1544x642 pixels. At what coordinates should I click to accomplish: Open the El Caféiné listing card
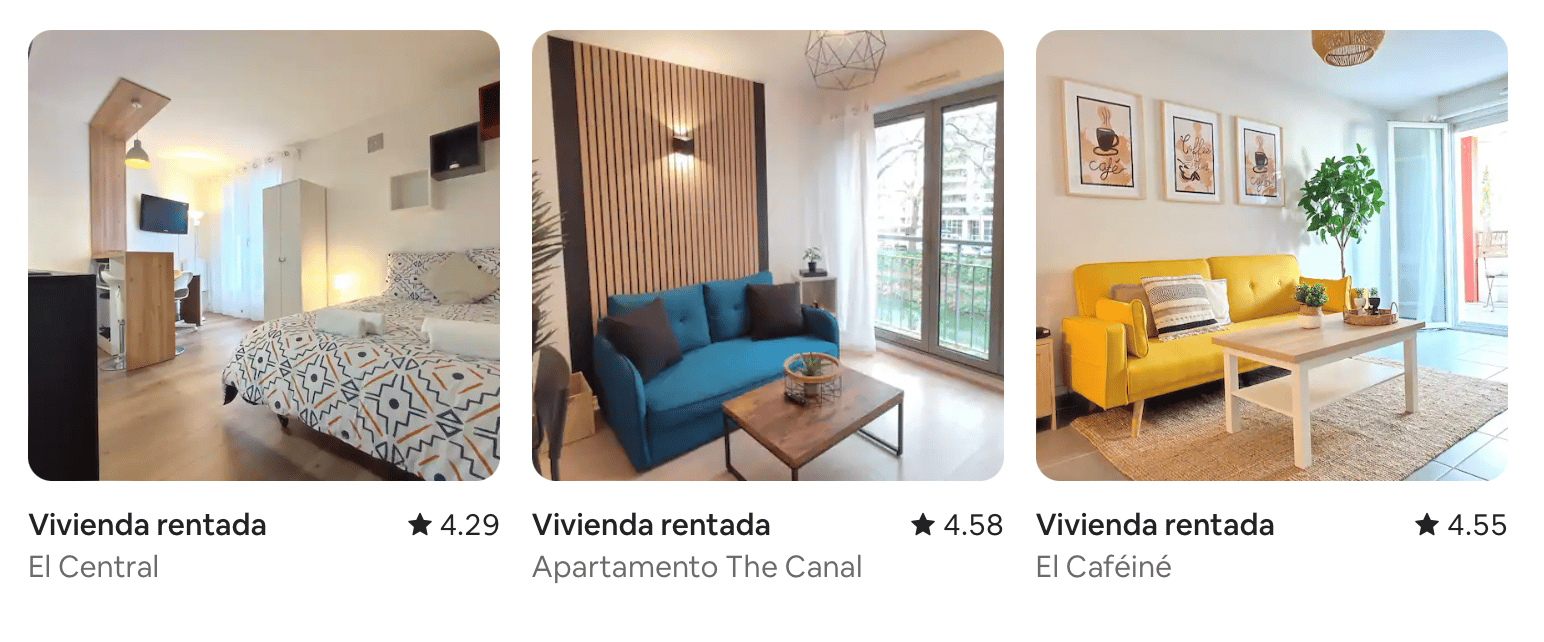click(x=1271, y=256)
